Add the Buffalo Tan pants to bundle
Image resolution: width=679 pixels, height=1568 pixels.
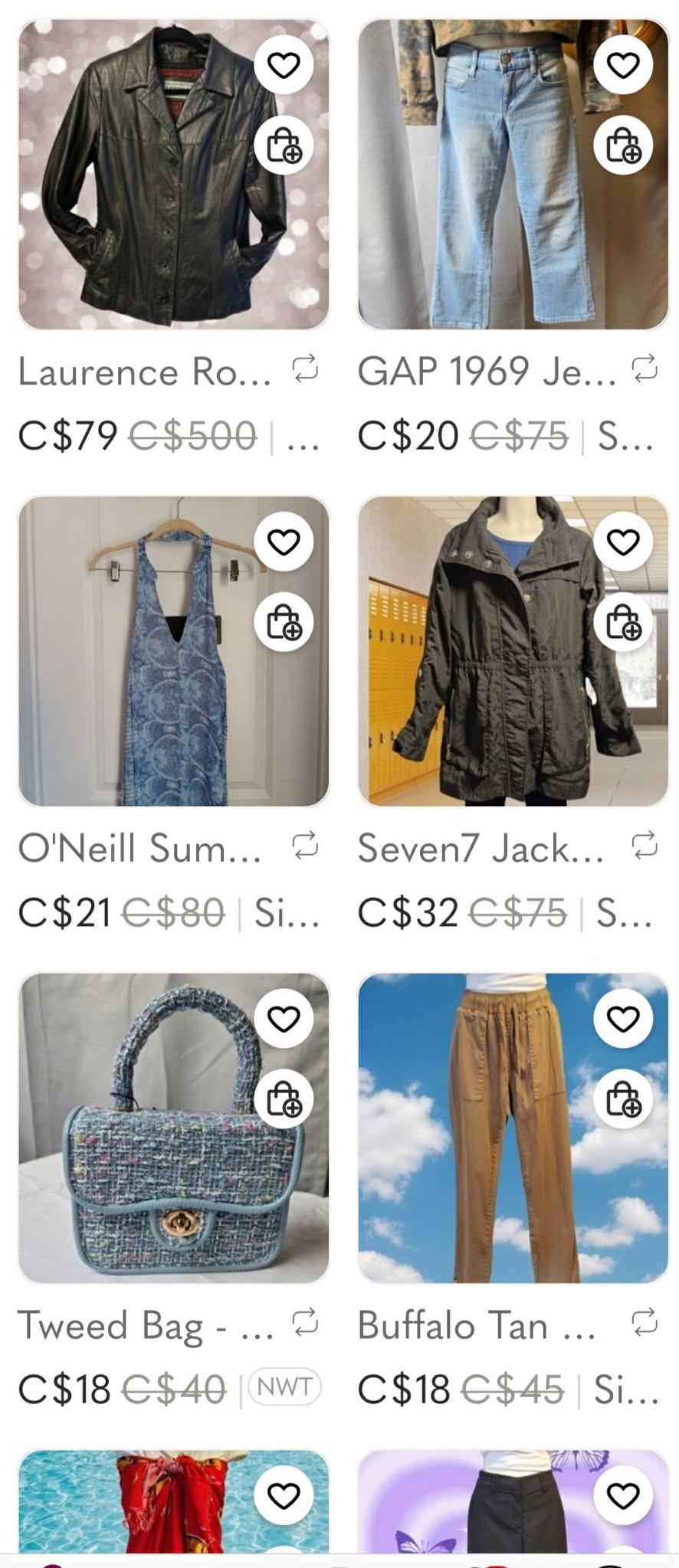(x=623, y=1099)
